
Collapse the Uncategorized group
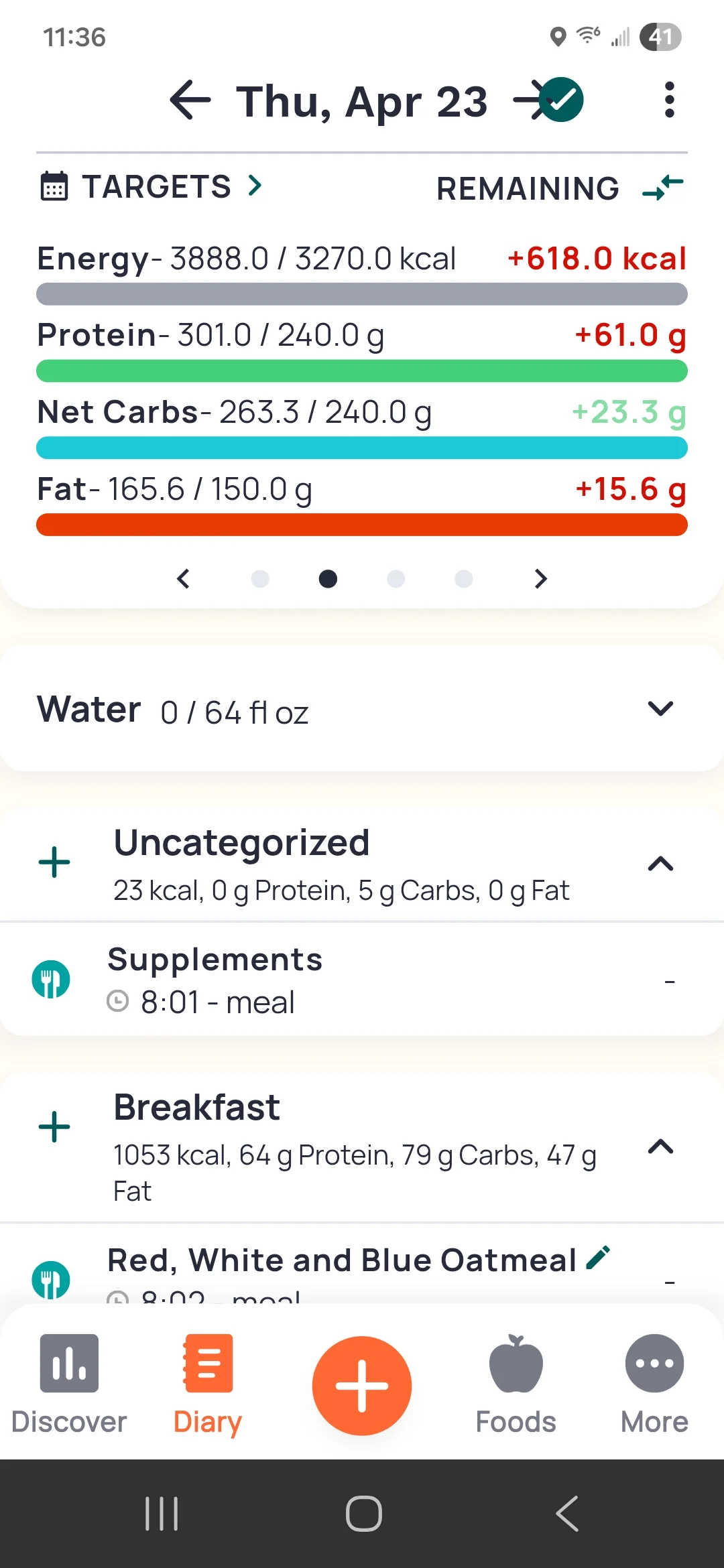point(660,864)
